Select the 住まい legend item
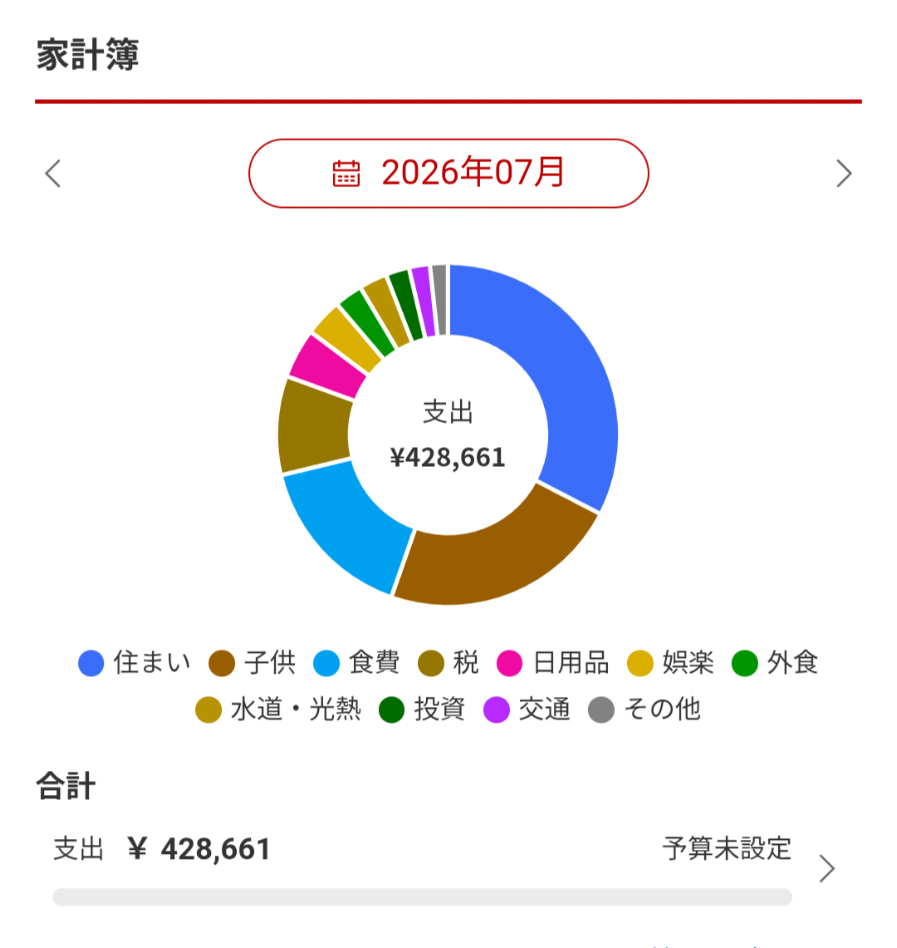The image size is (897, 948). (134, 663)
